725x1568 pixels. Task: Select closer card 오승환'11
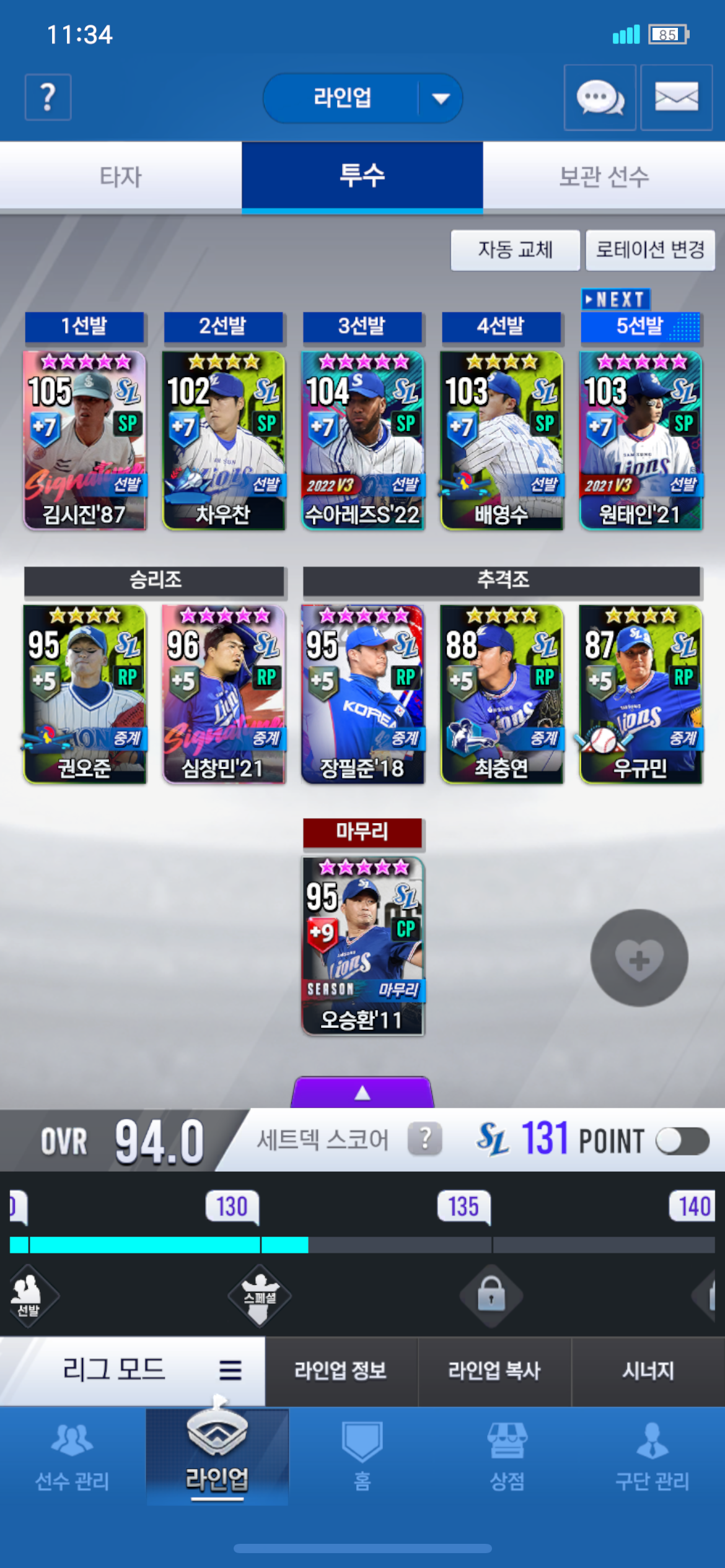[x=362, y=946]
